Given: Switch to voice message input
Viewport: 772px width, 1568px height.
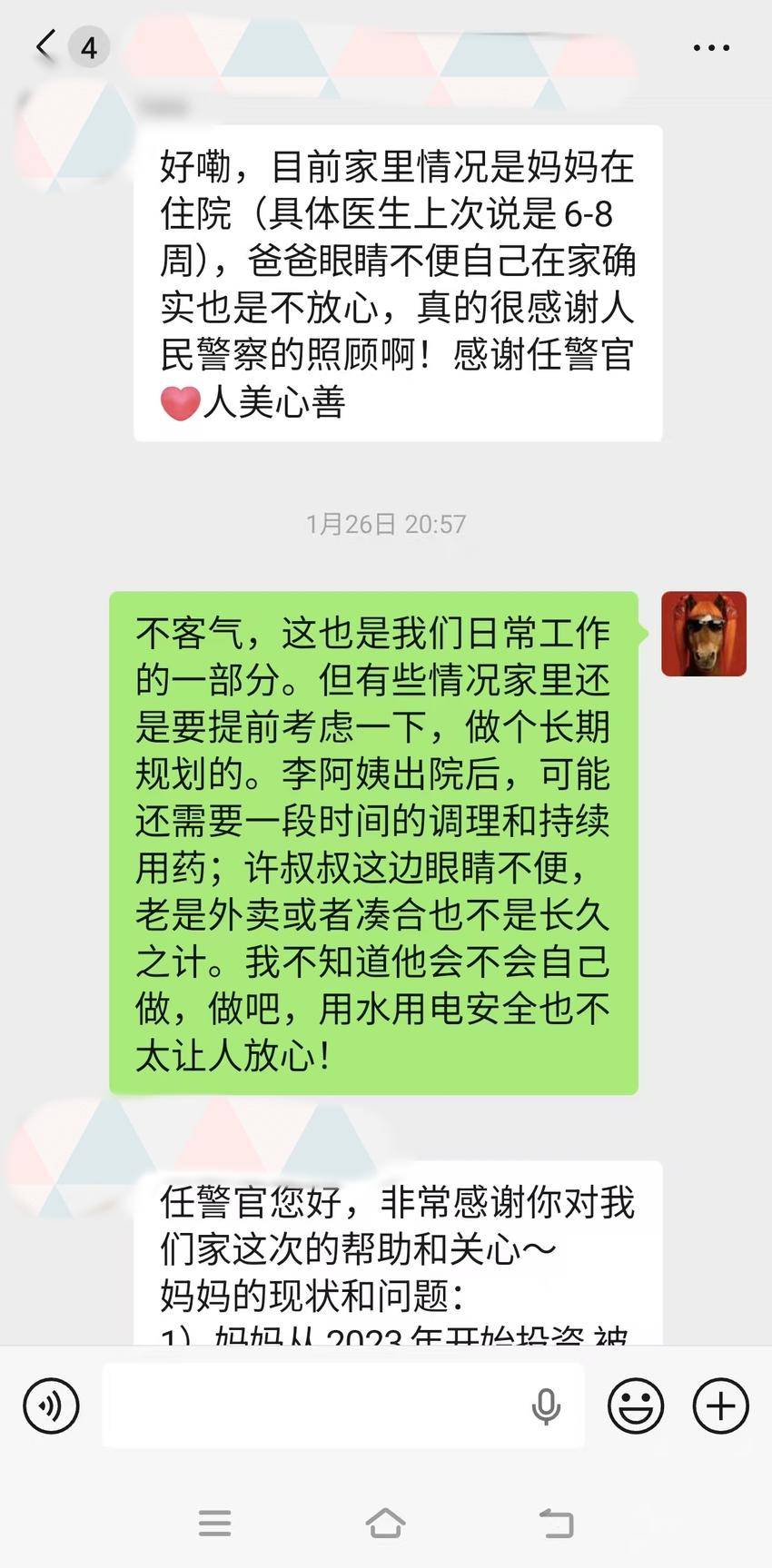Looking at the screenshot, I should coord(51,1405).
